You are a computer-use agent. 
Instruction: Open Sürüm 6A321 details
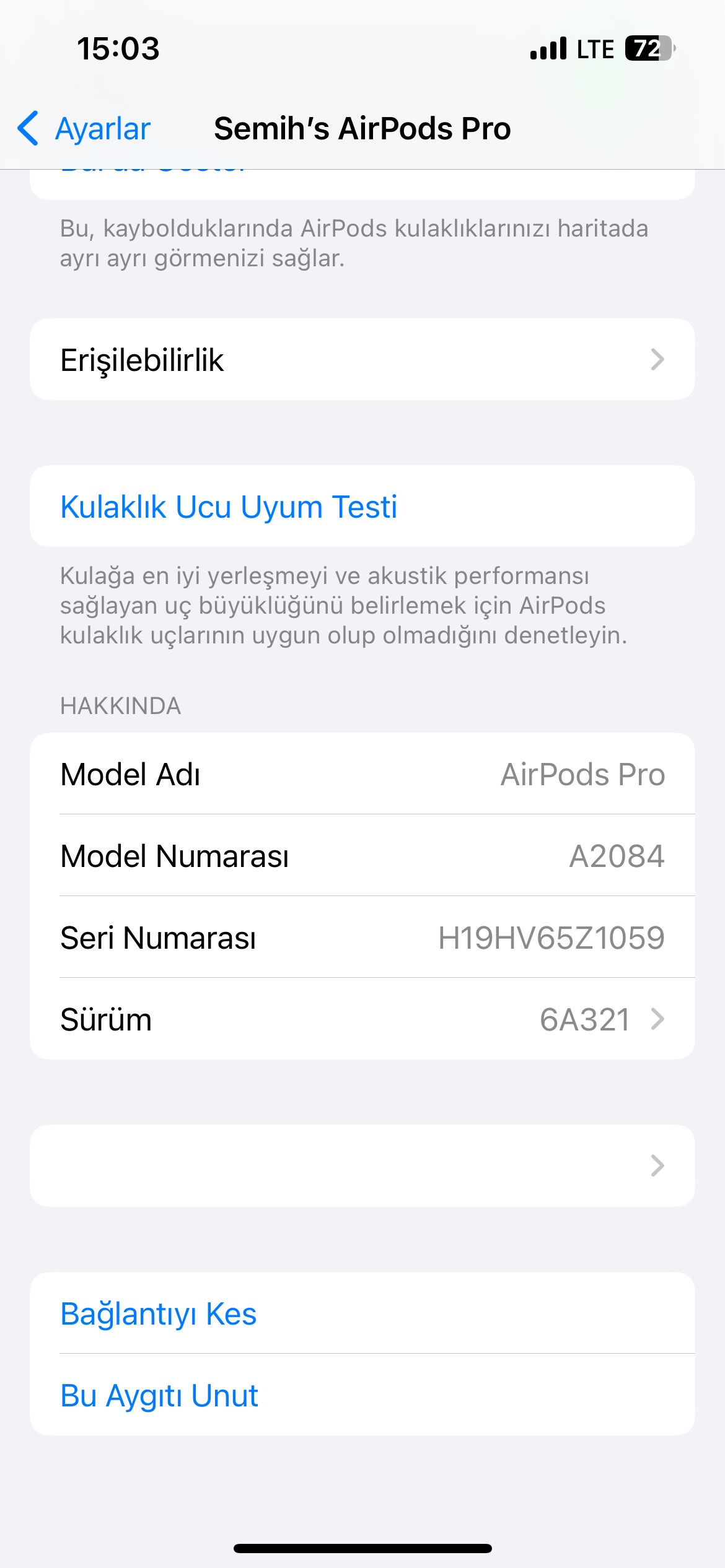click(x=362, y=1019)
